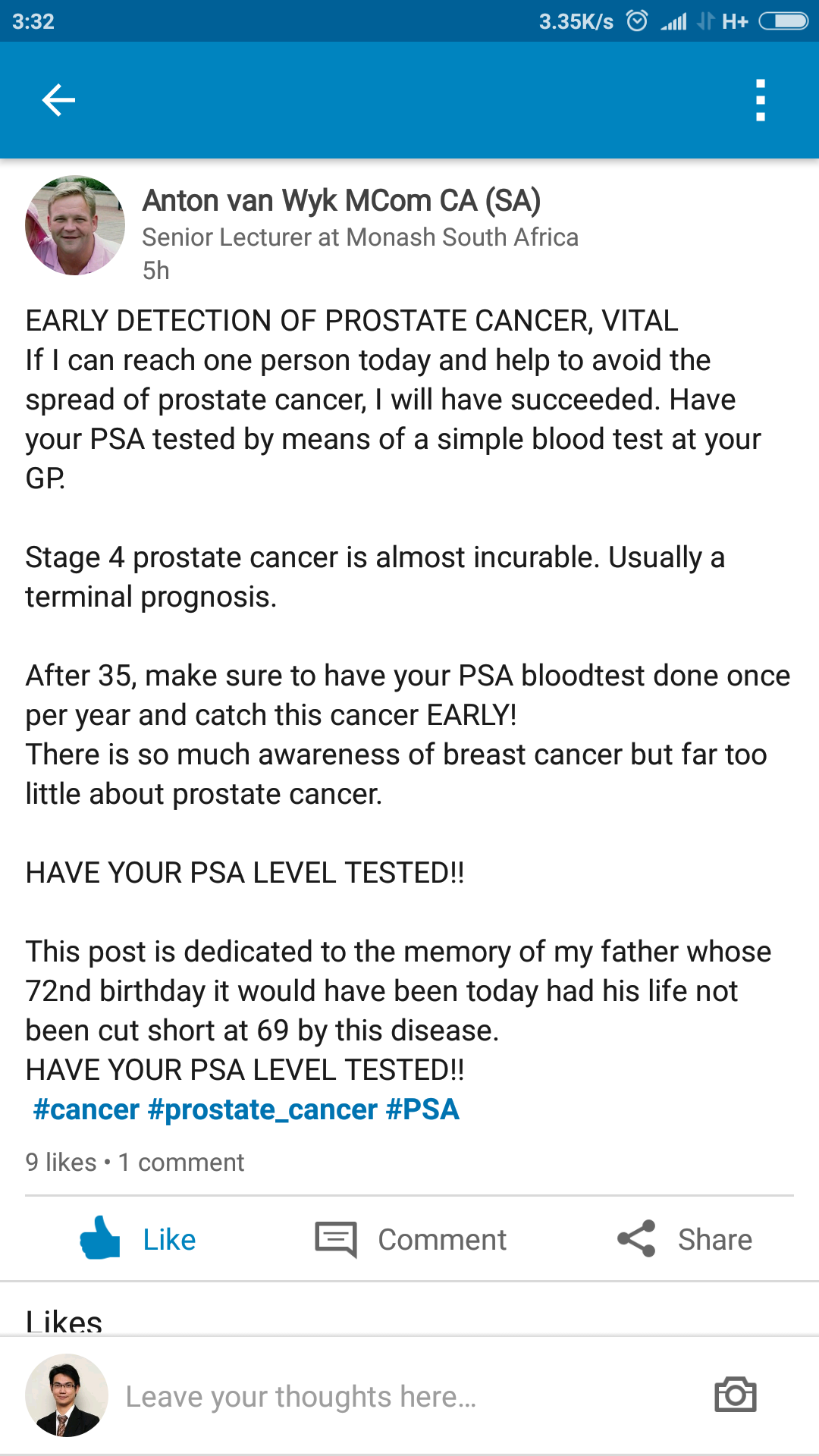The width and height of the screenshot is (819, 1456).
Task: Like this prostate cancer post
Action: pyautogui.click(x=138, y=1239)
